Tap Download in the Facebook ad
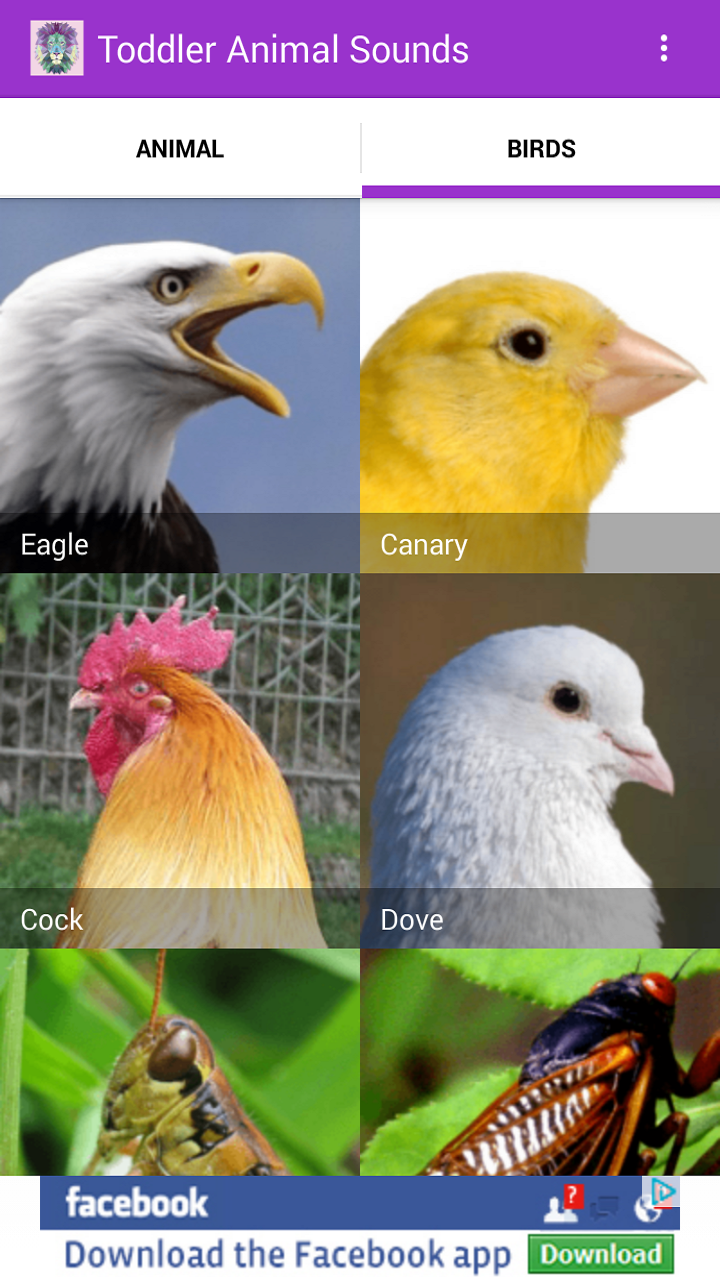Screen dimensions: 720x1280 tap(601, 1254)
